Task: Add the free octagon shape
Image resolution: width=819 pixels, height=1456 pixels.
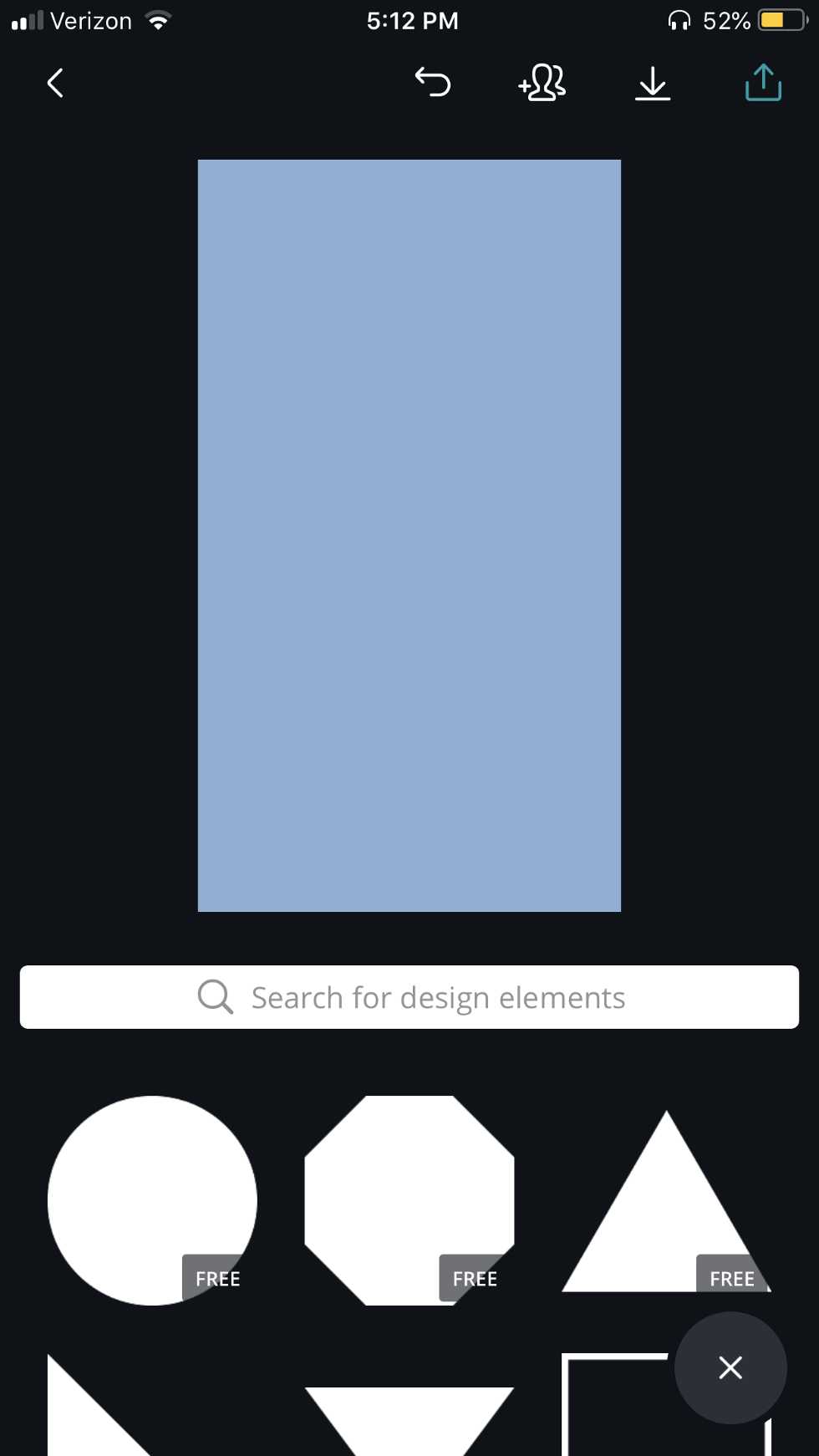Action: pyautogui.click(x=409, y=1200)
